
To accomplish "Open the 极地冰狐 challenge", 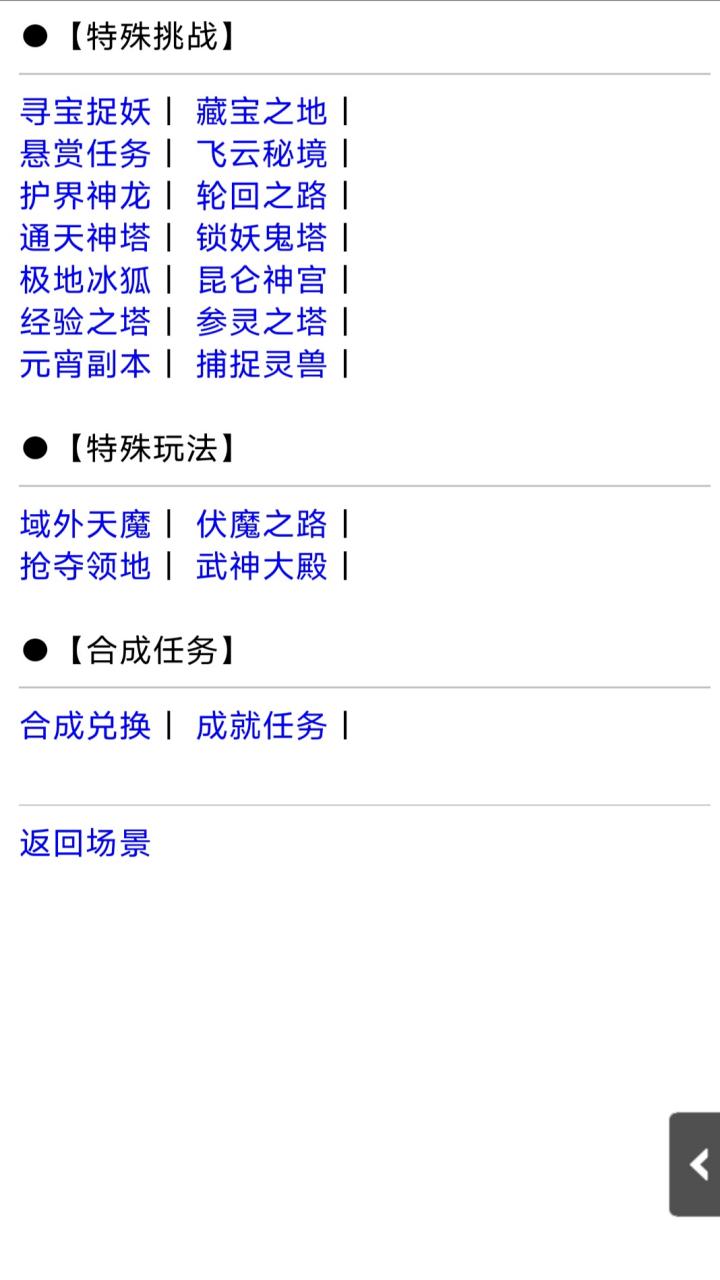I will (84, 281).
